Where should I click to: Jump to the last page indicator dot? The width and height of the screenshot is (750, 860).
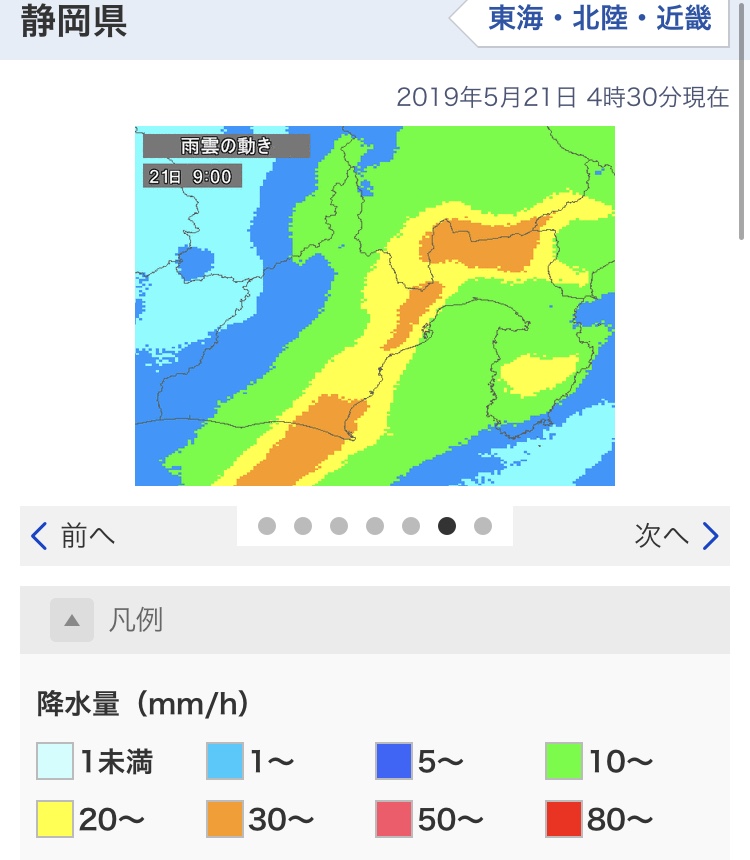click(483, 526)
